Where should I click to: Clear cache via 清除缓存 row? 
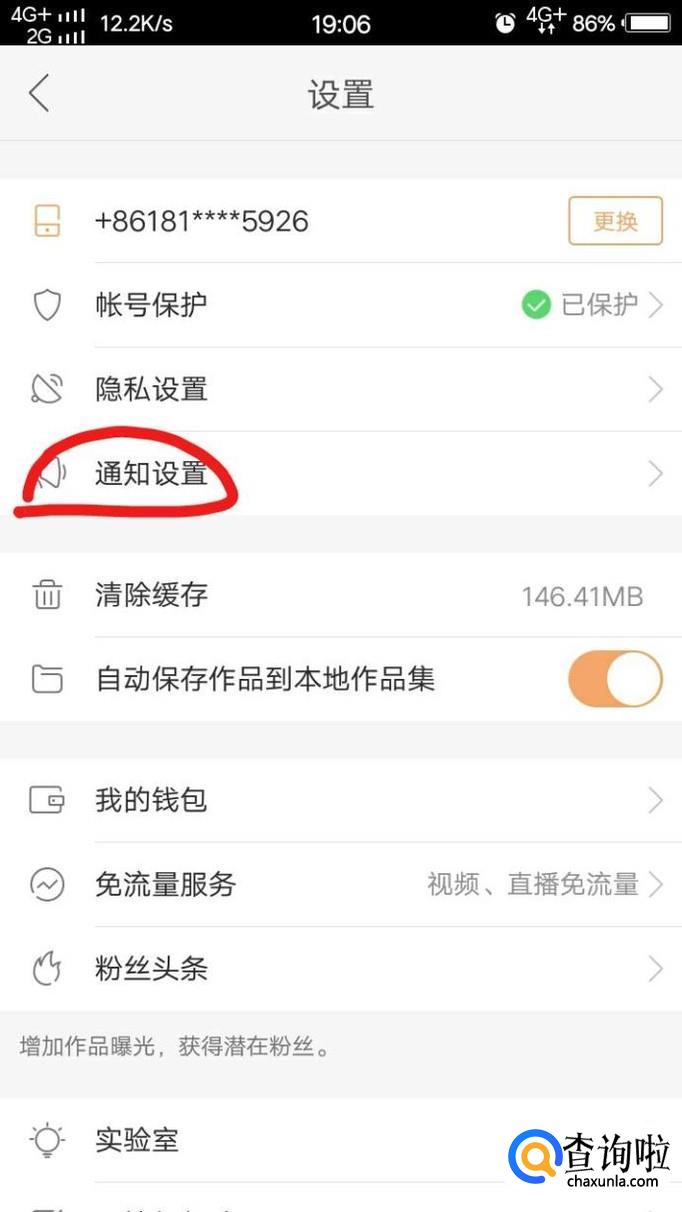pos(340,596)
